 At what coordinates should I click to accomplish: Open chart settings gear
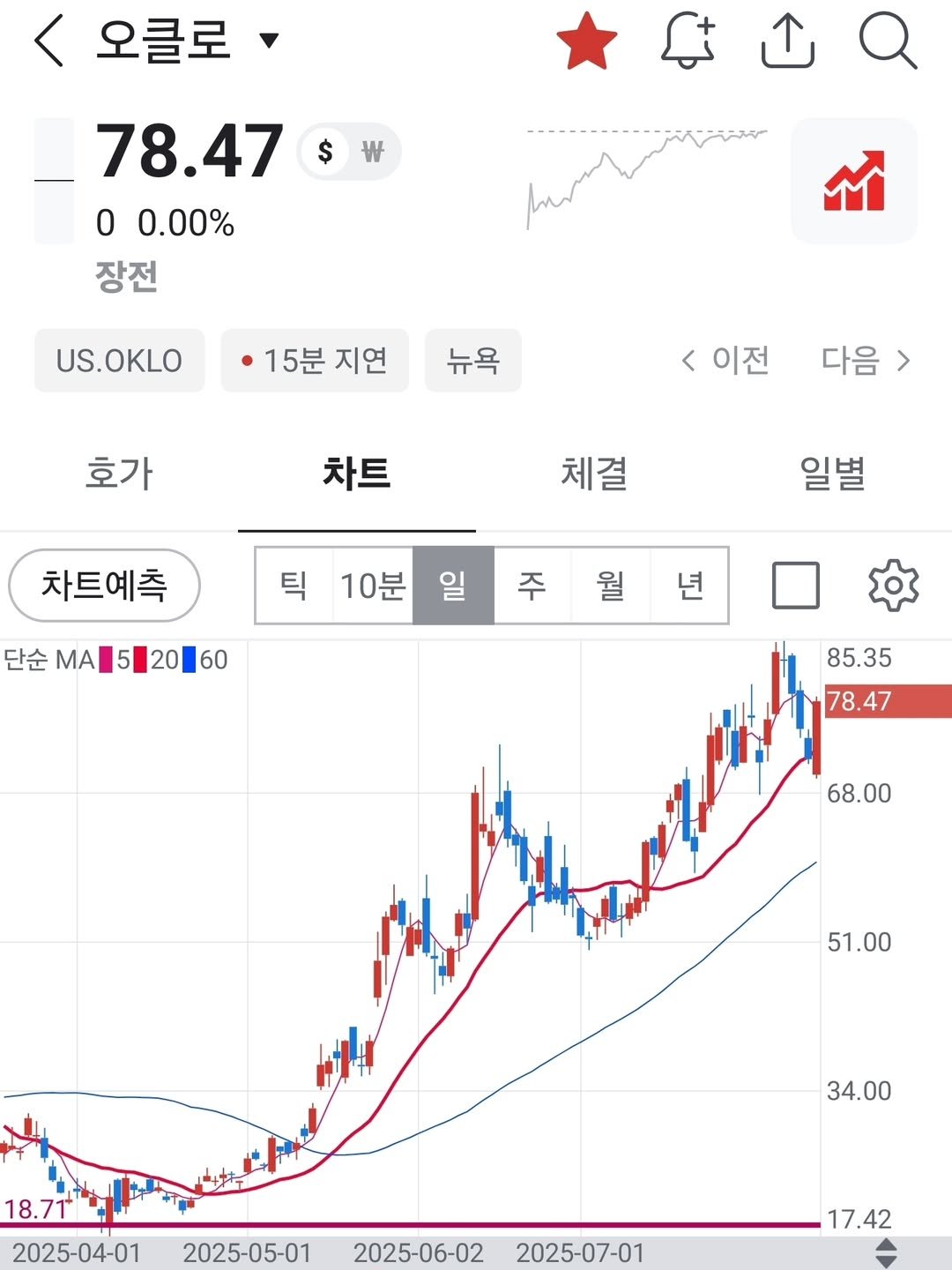click(893, 585)
